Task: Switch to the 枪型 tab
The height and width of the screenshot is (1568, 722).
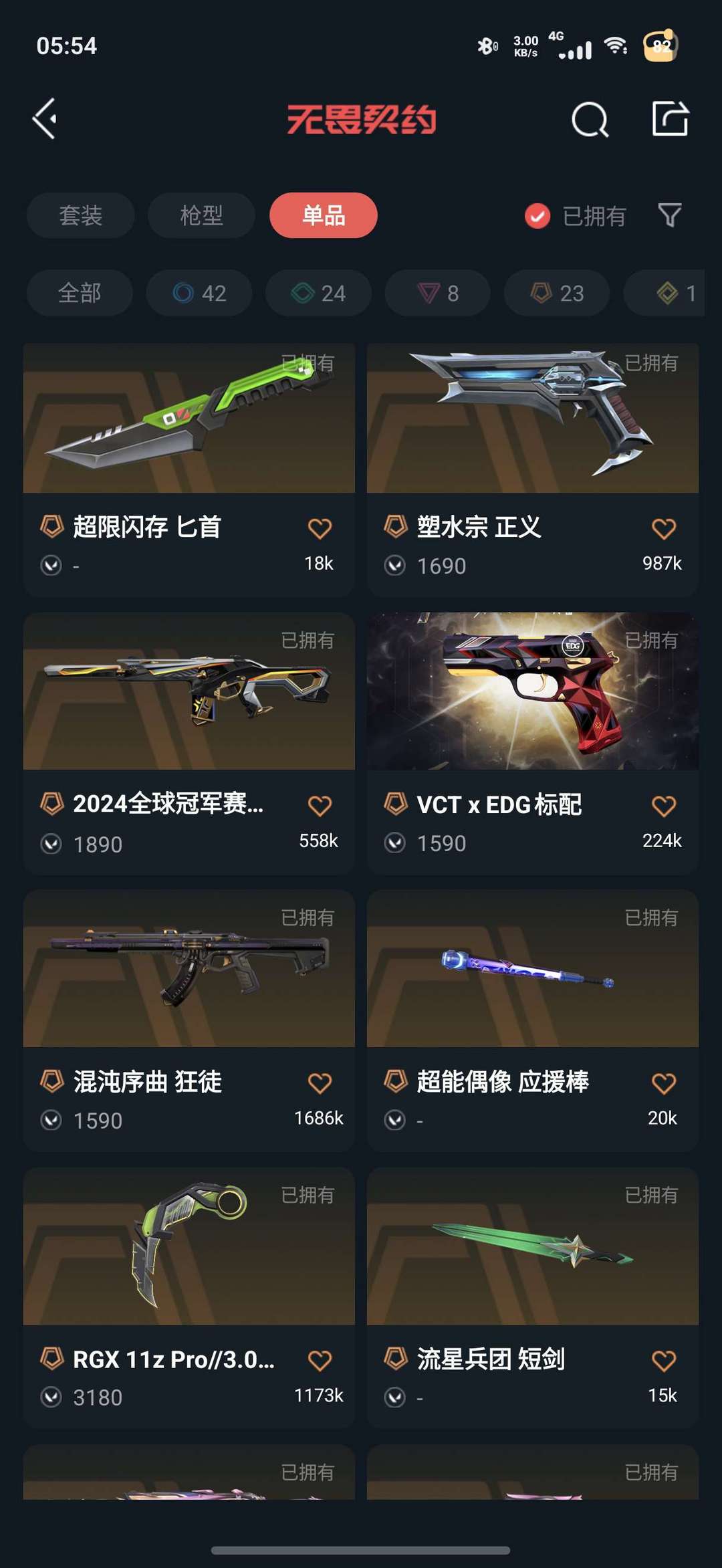Action: tap(200, 215)
